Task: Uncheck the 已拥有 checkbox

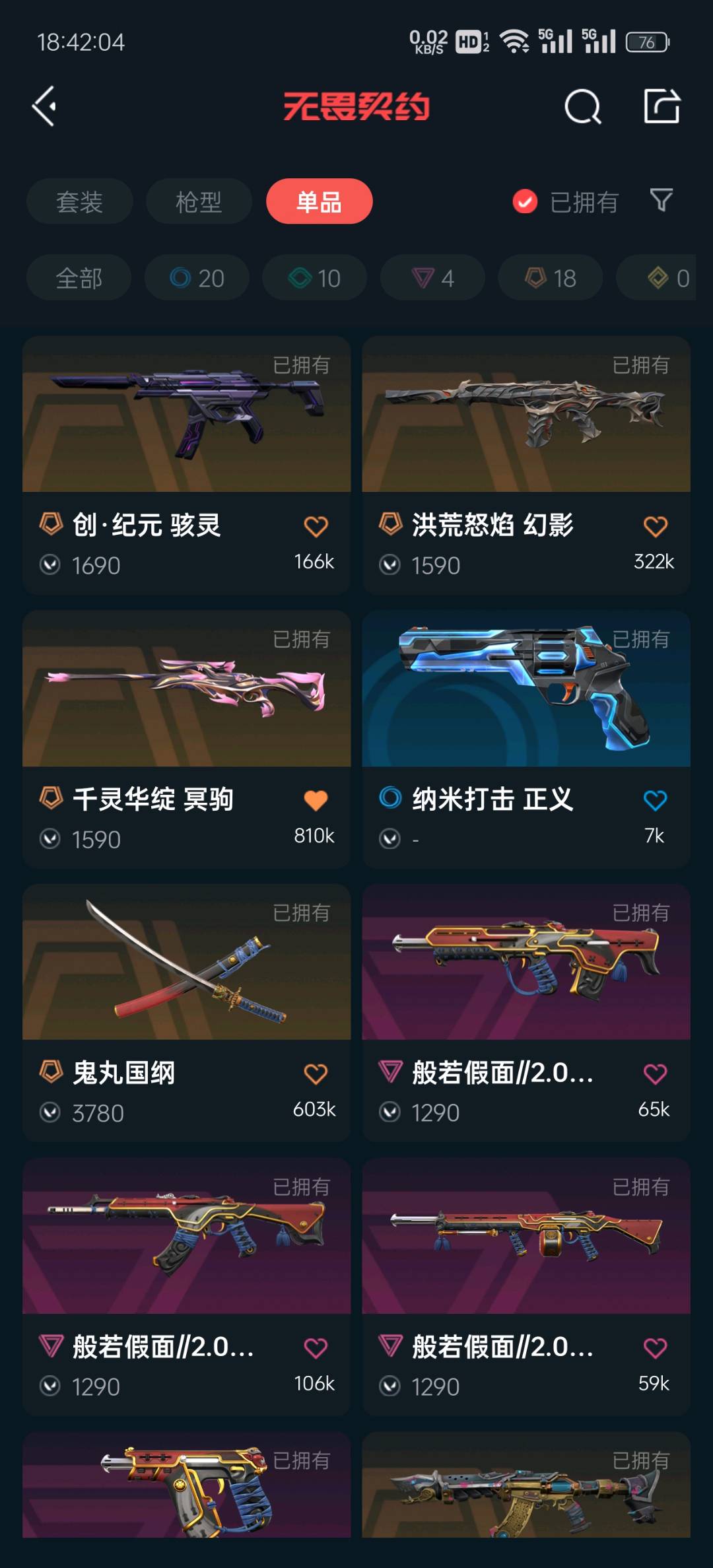Action: (525, 201)
